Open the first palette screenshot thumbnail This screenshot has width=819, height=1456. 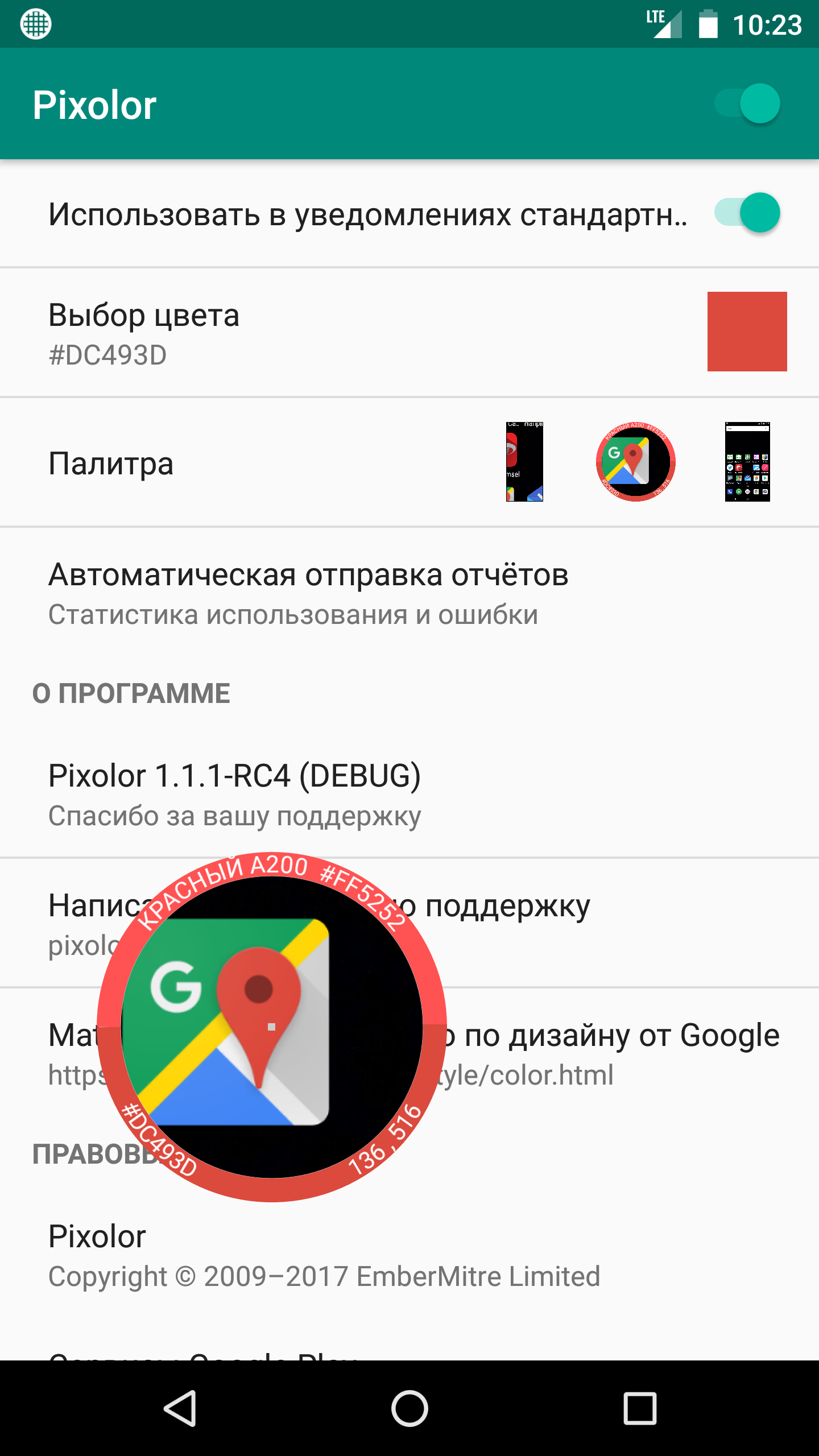pyautogui.click(x=524, y=462)
